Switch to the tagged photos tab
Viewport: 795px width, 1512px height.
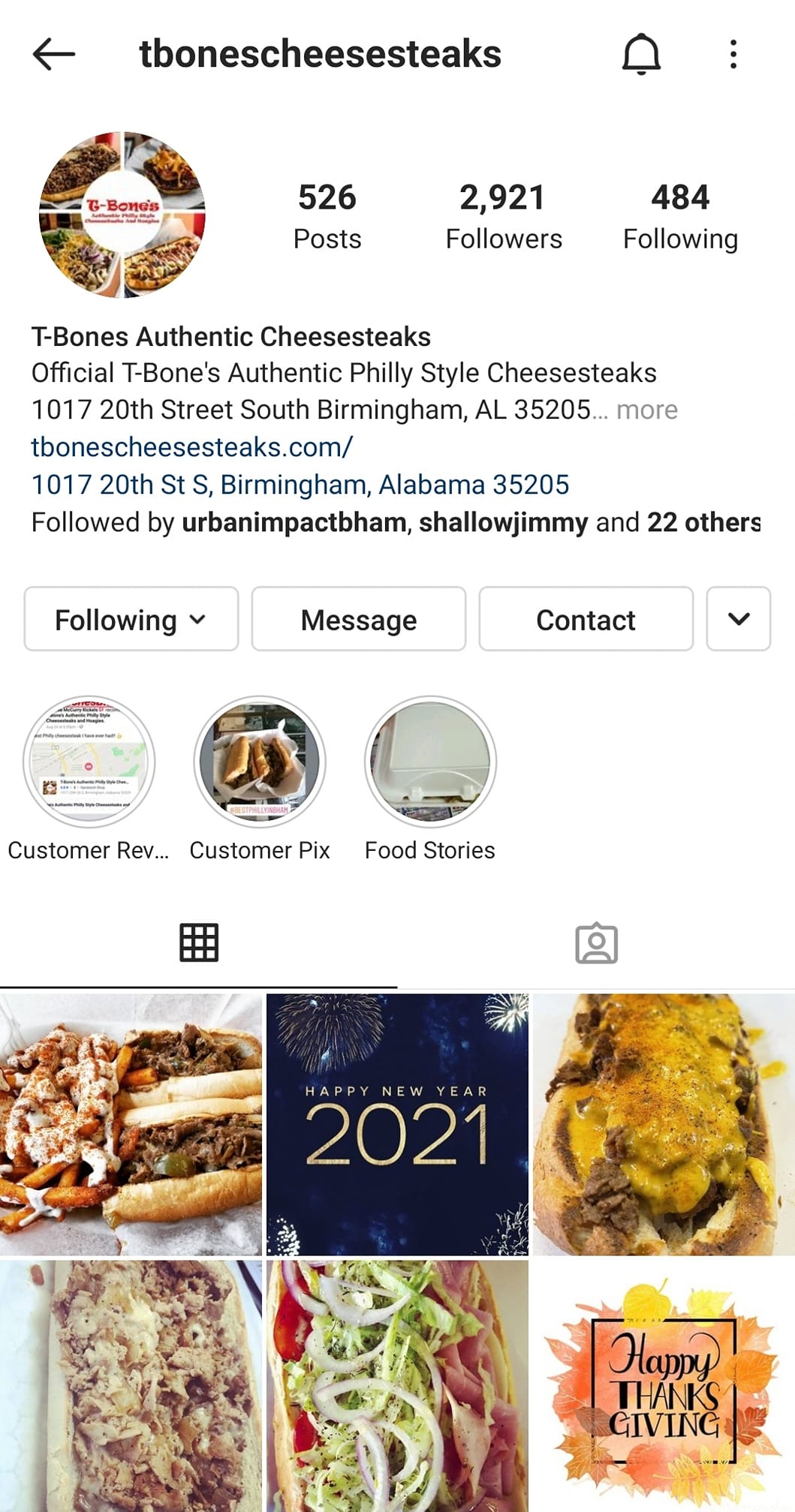click(x=596, y=943)
